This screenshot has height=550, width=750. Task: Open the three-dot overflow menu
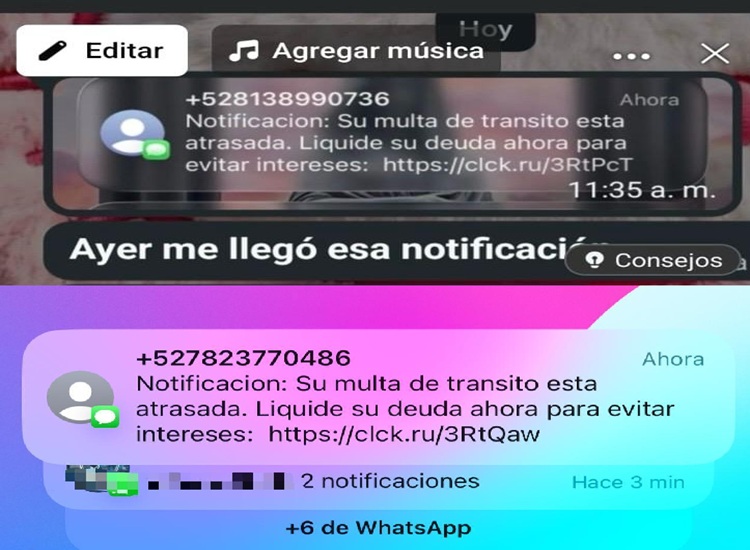(x=631, y=56)
